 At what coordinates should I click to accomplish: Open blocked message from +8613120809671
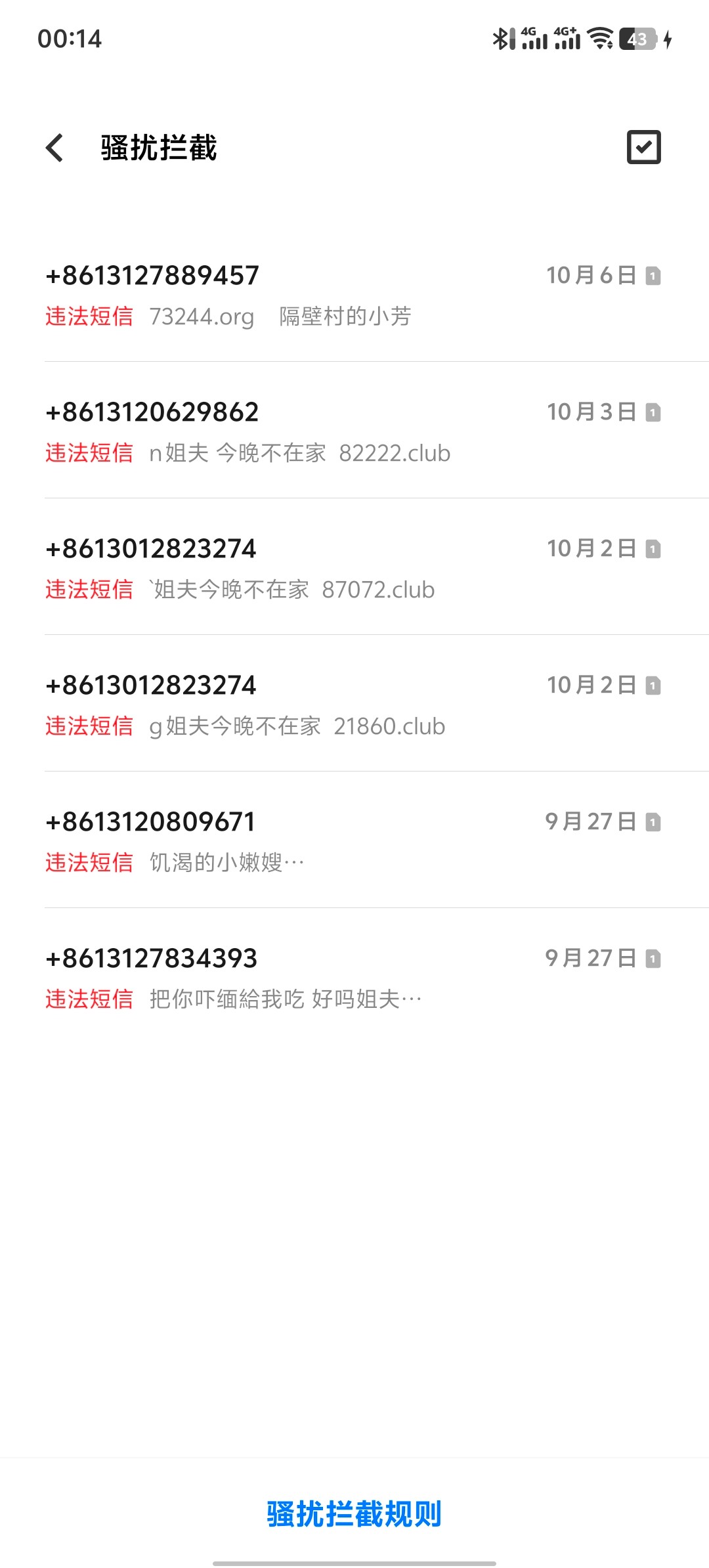(353, 842)
